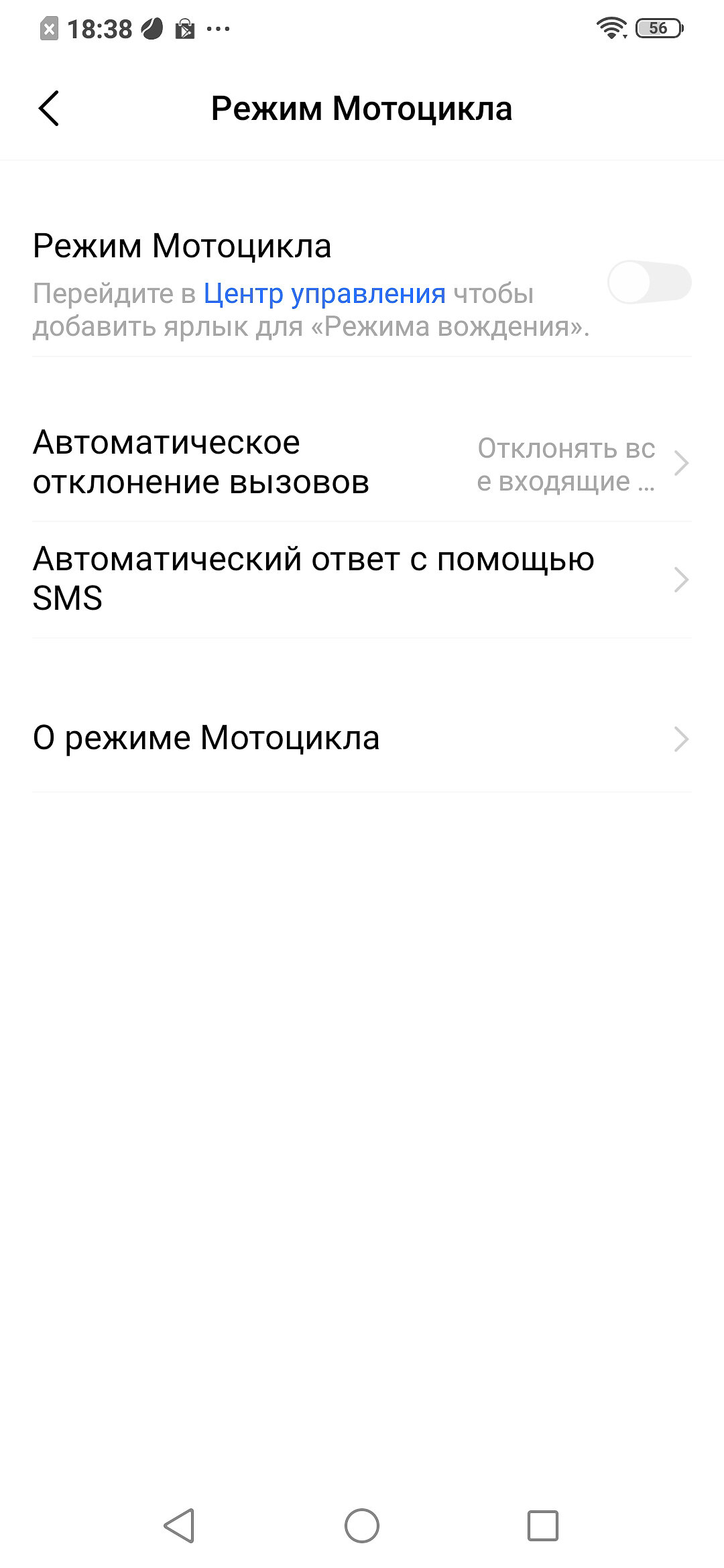This screenshot has width=724, height=1568.
Task: Tap the system home button
Action: coord(362,1526)
